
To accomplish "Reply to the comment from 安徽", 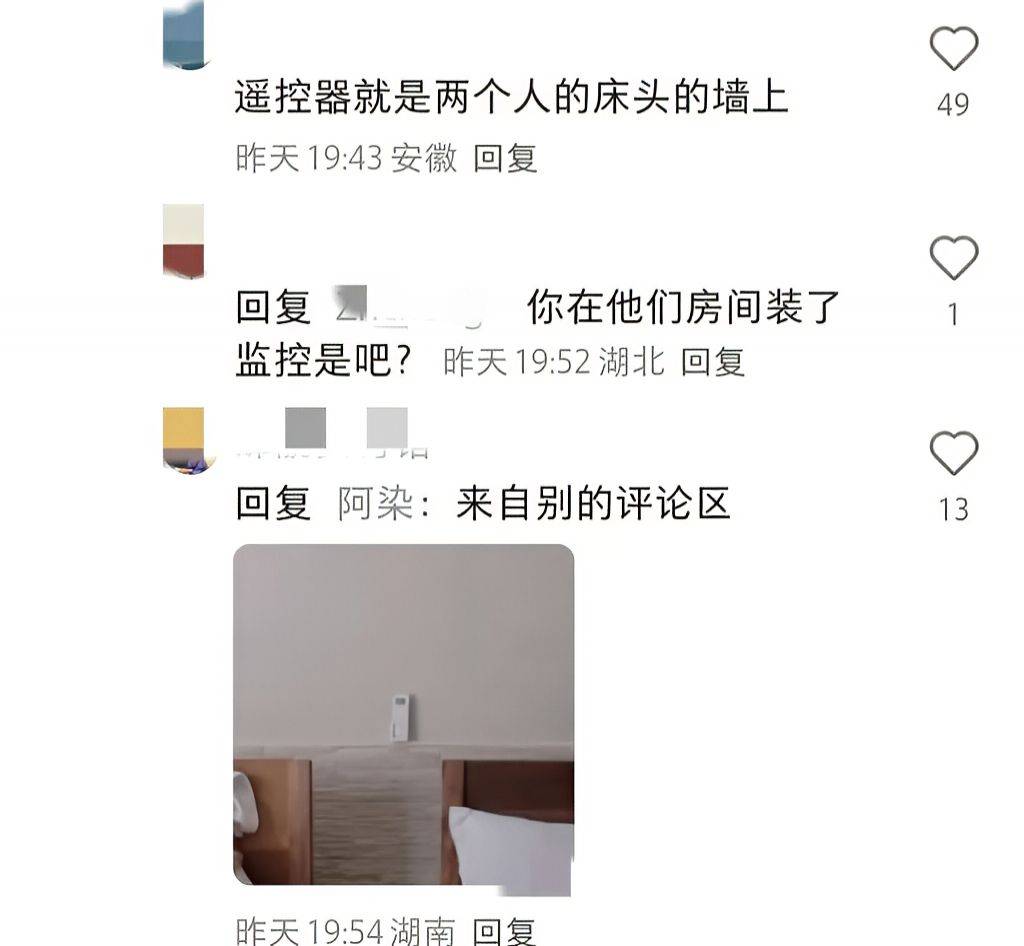I will coord(505,158).
